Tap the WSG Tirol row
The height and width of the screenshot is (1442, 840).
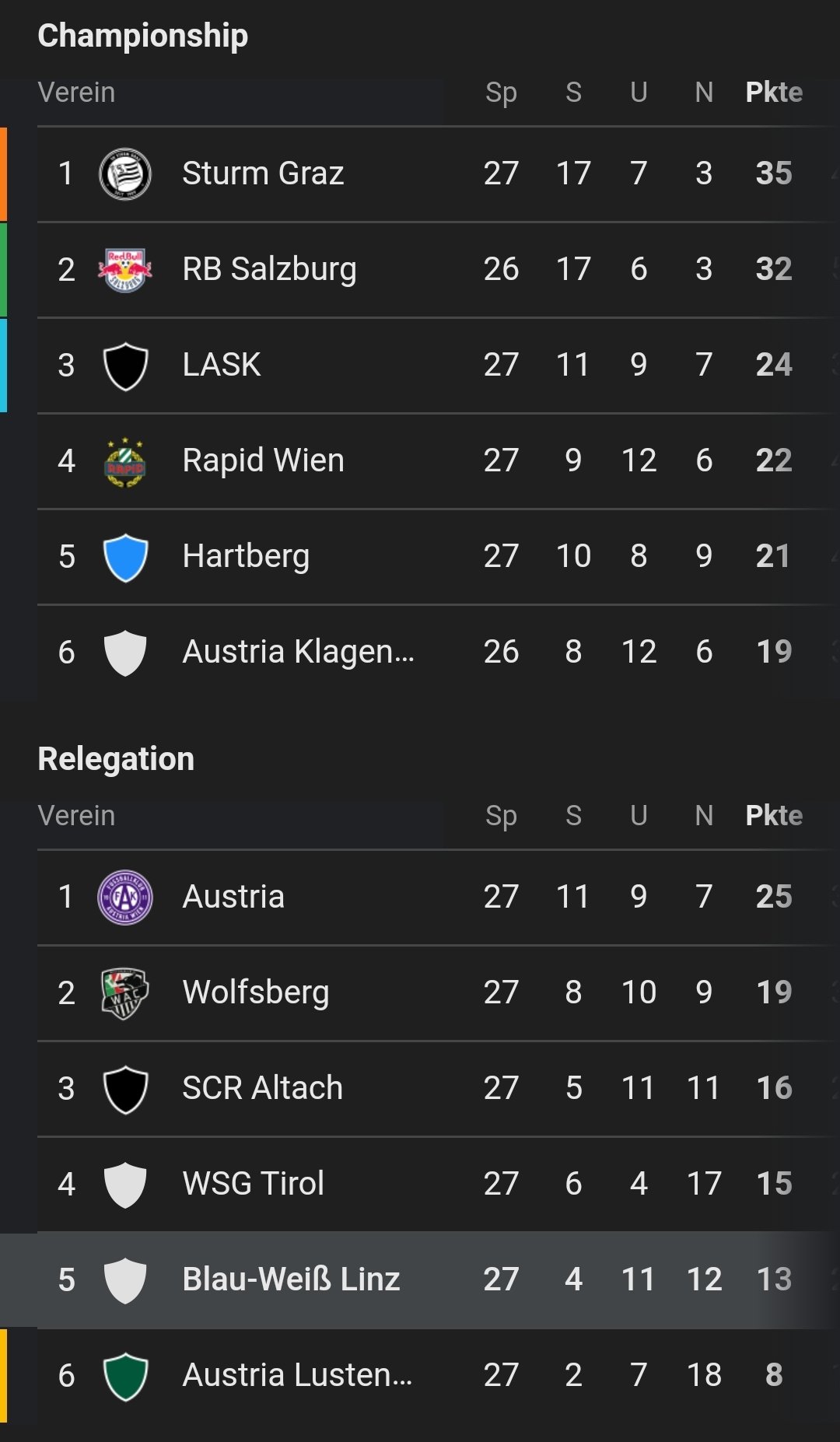pyautogui.click(x=420, y=1184)
